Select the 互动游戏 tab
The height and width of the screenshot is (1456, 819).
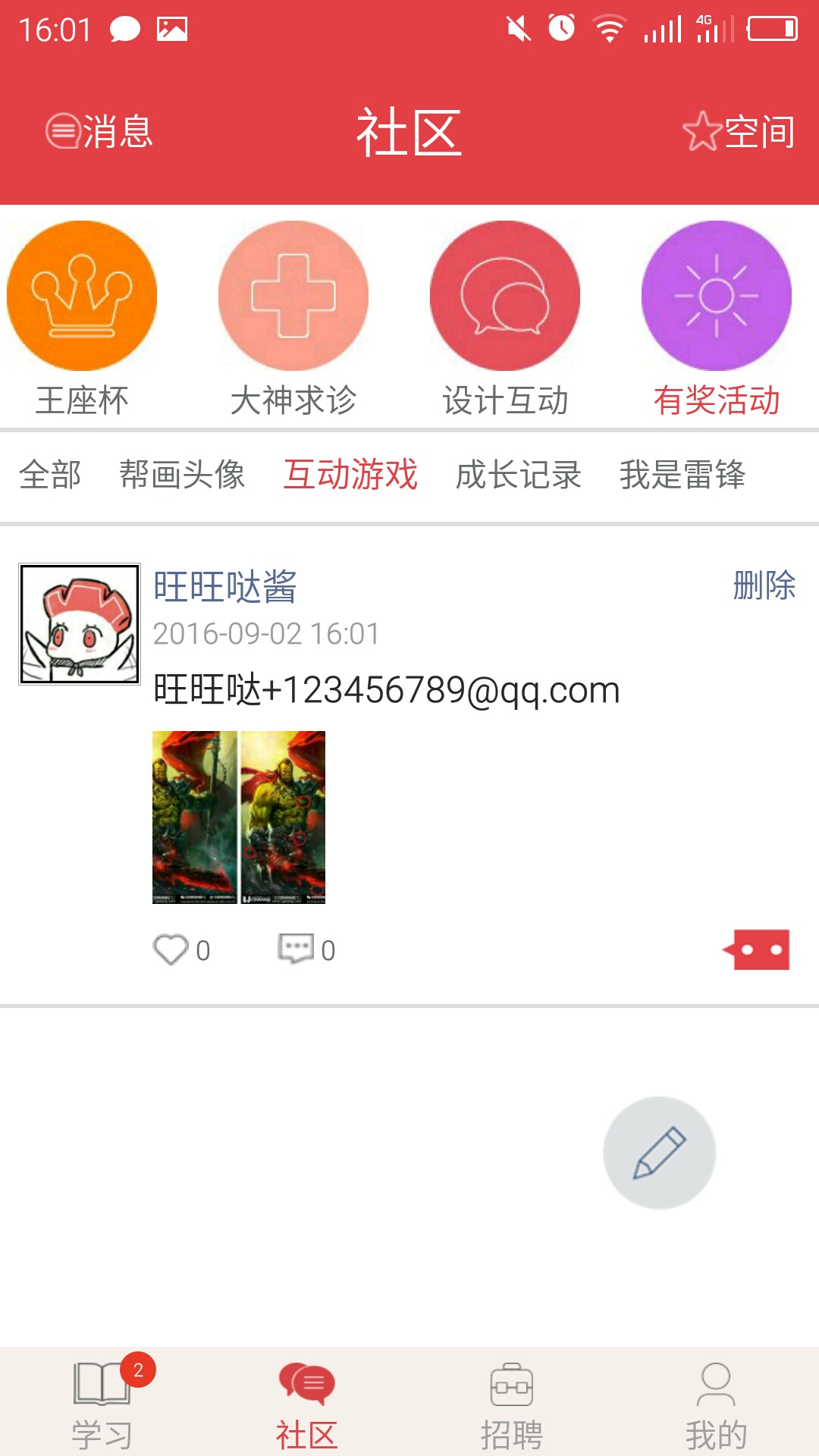(x=350, y=475)
